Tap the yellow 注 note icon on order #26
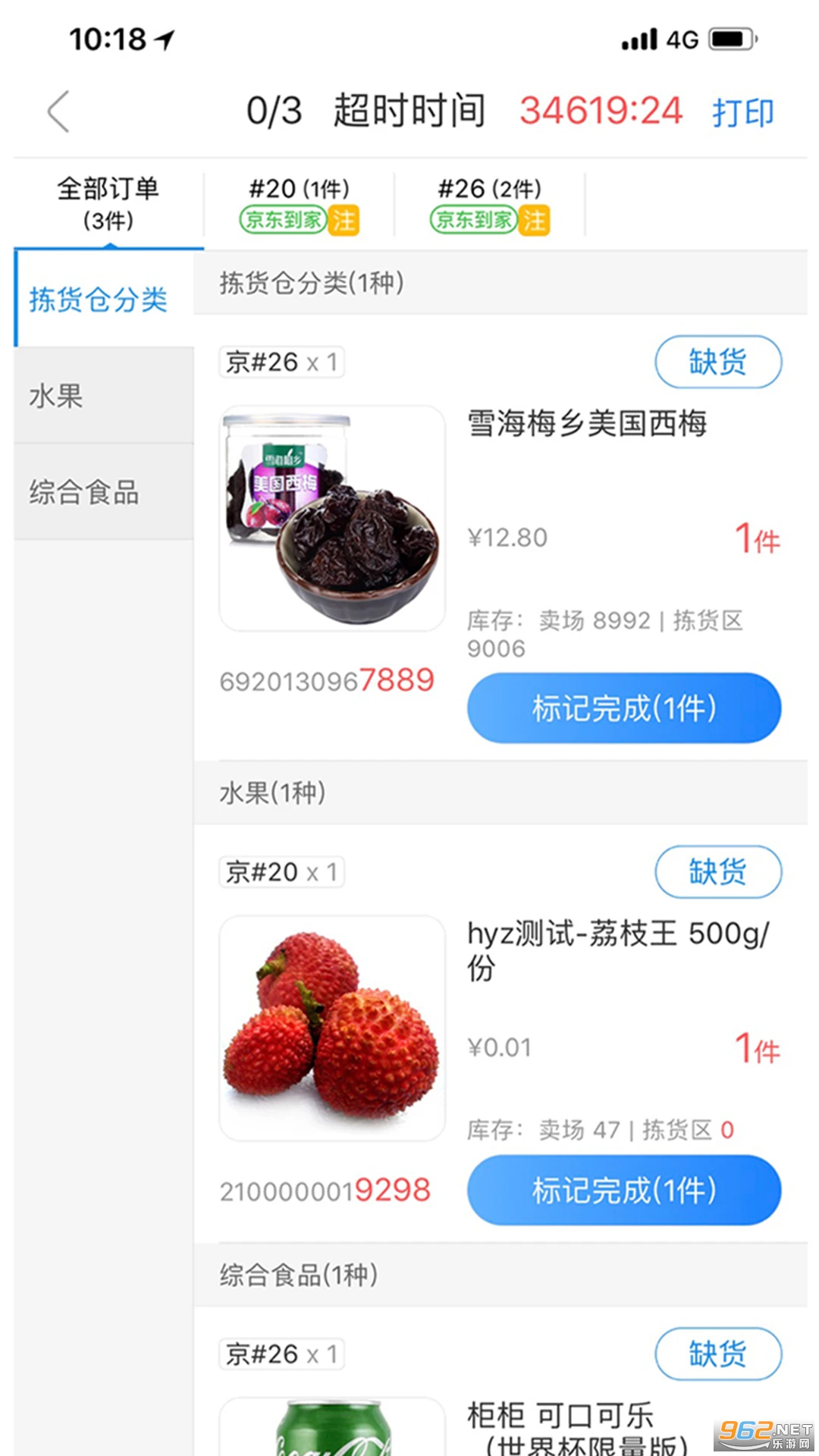 pyautogui.click(x=535, y=221)
